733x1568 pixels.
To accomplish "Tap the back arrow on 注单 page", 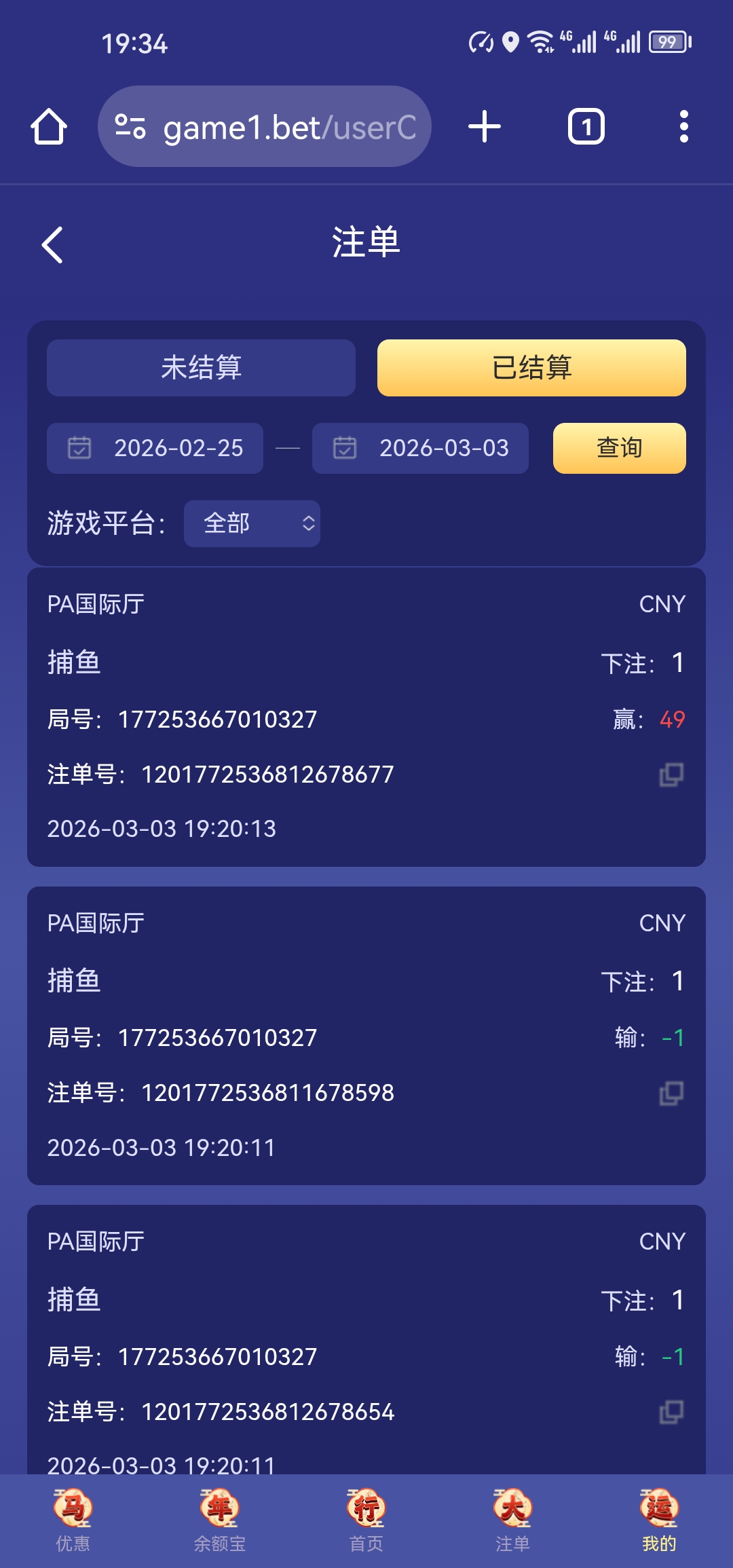I will click(x=52, y=246).
